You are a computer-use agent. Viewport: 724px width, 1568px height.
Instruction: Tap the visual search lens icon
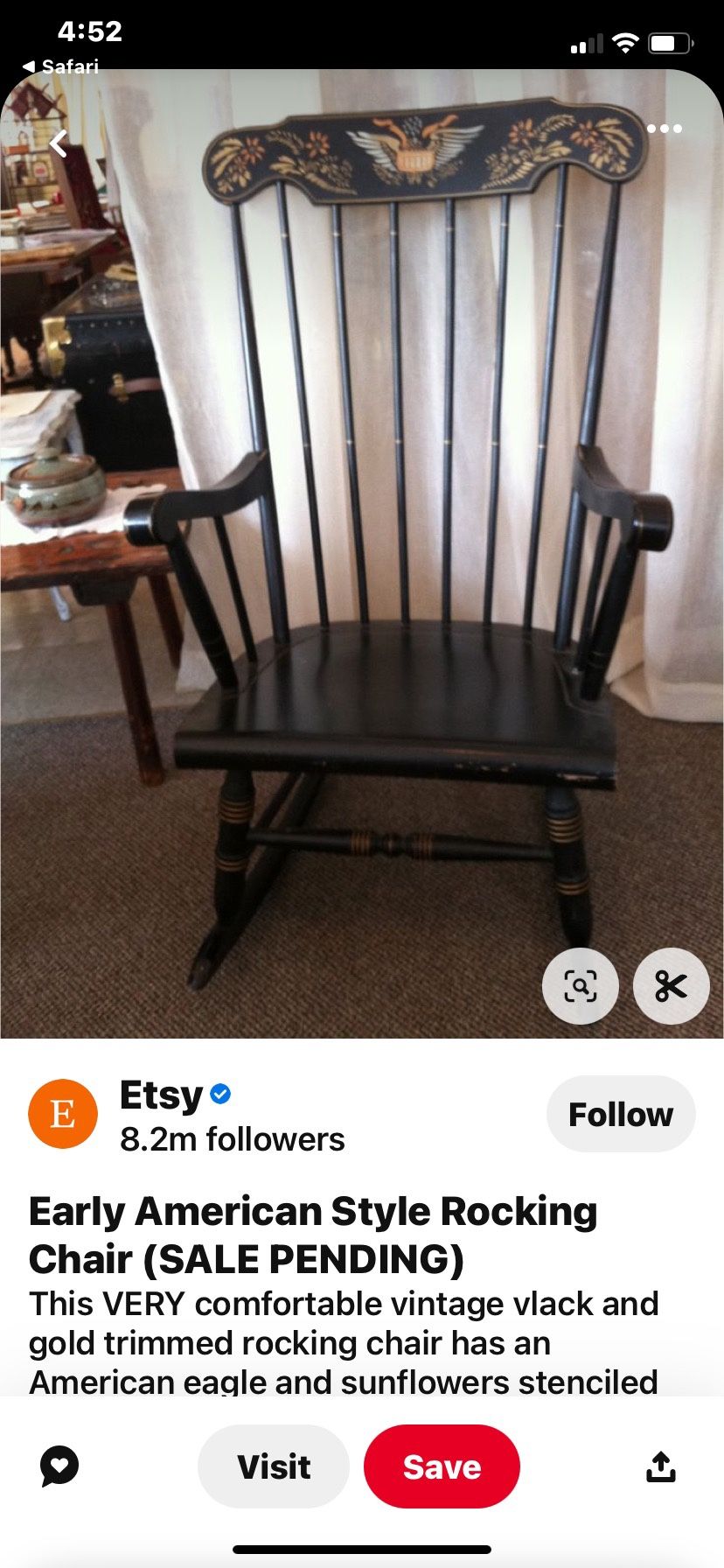(581, 986)
